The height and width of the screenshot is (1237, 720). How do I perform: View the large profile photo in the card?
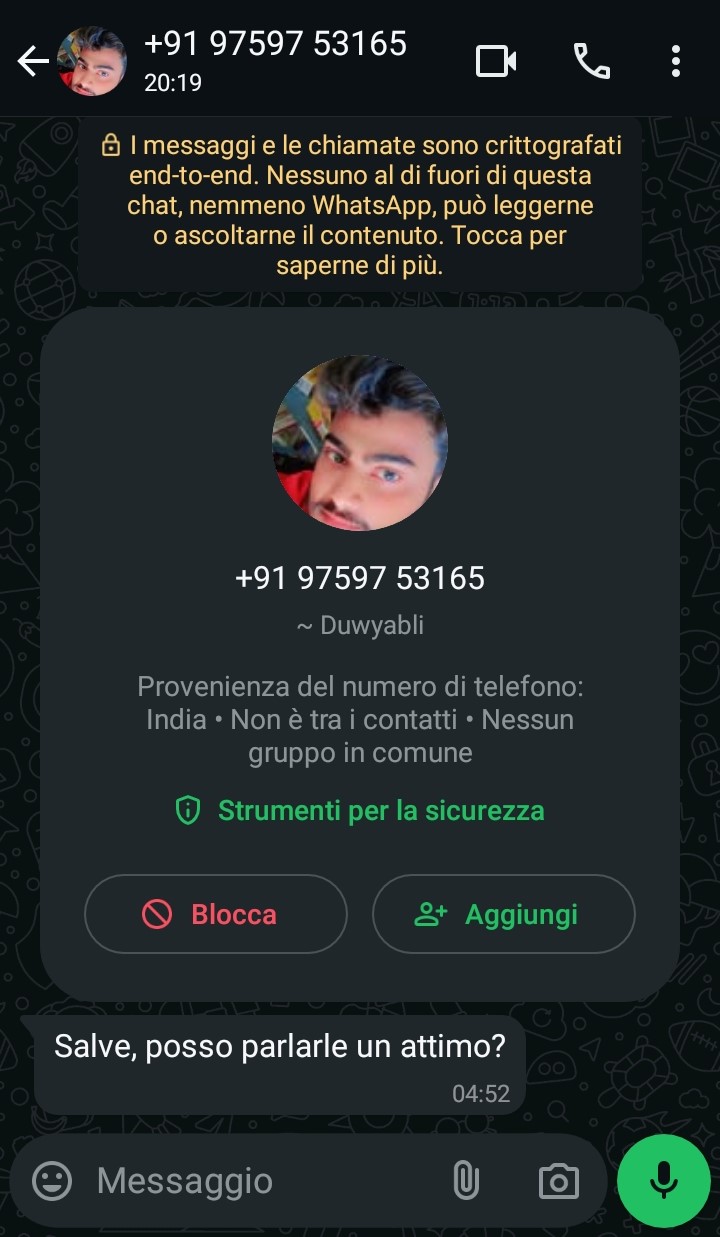pos(360,443)
